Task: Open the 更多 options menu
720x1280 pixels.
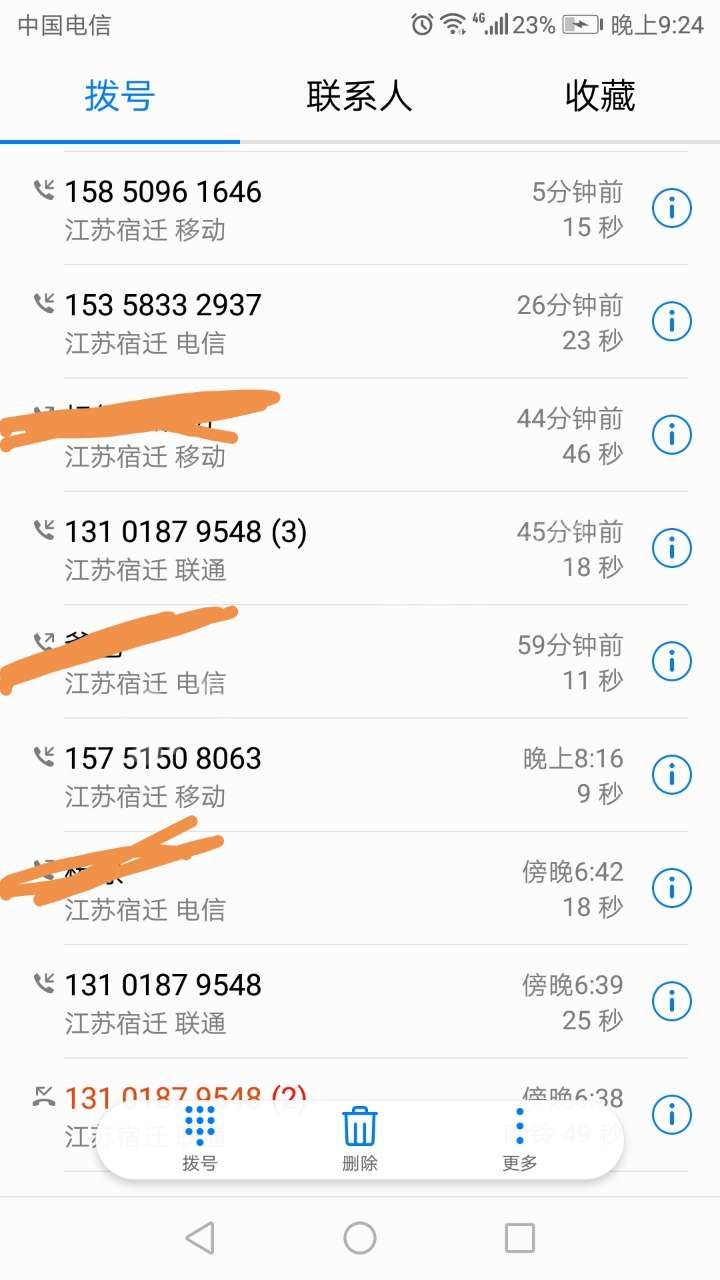Action: pyautogui.click(x=519, y=1137)
